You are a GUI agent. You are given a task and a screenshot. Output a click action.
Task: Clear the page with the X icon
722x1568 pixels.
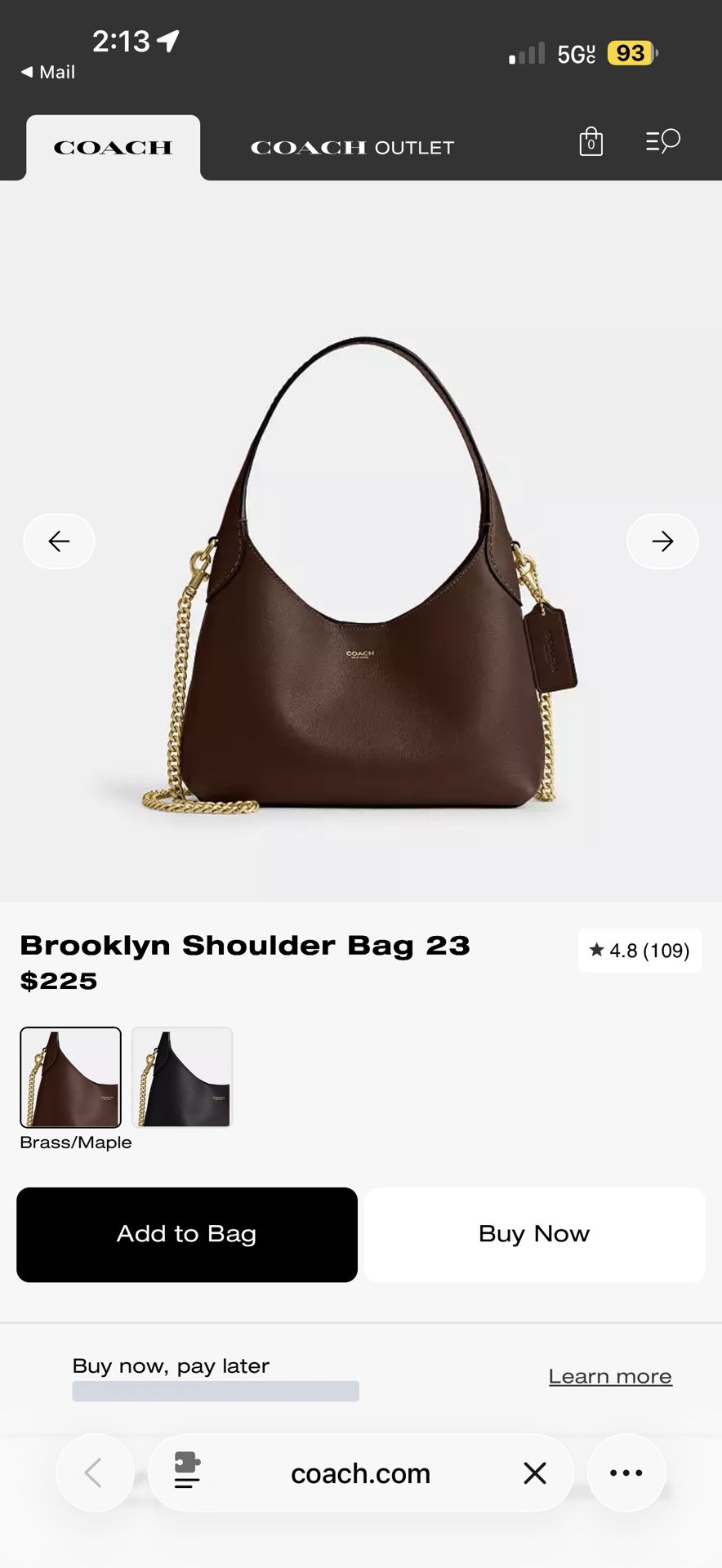tap(535, 1472)
